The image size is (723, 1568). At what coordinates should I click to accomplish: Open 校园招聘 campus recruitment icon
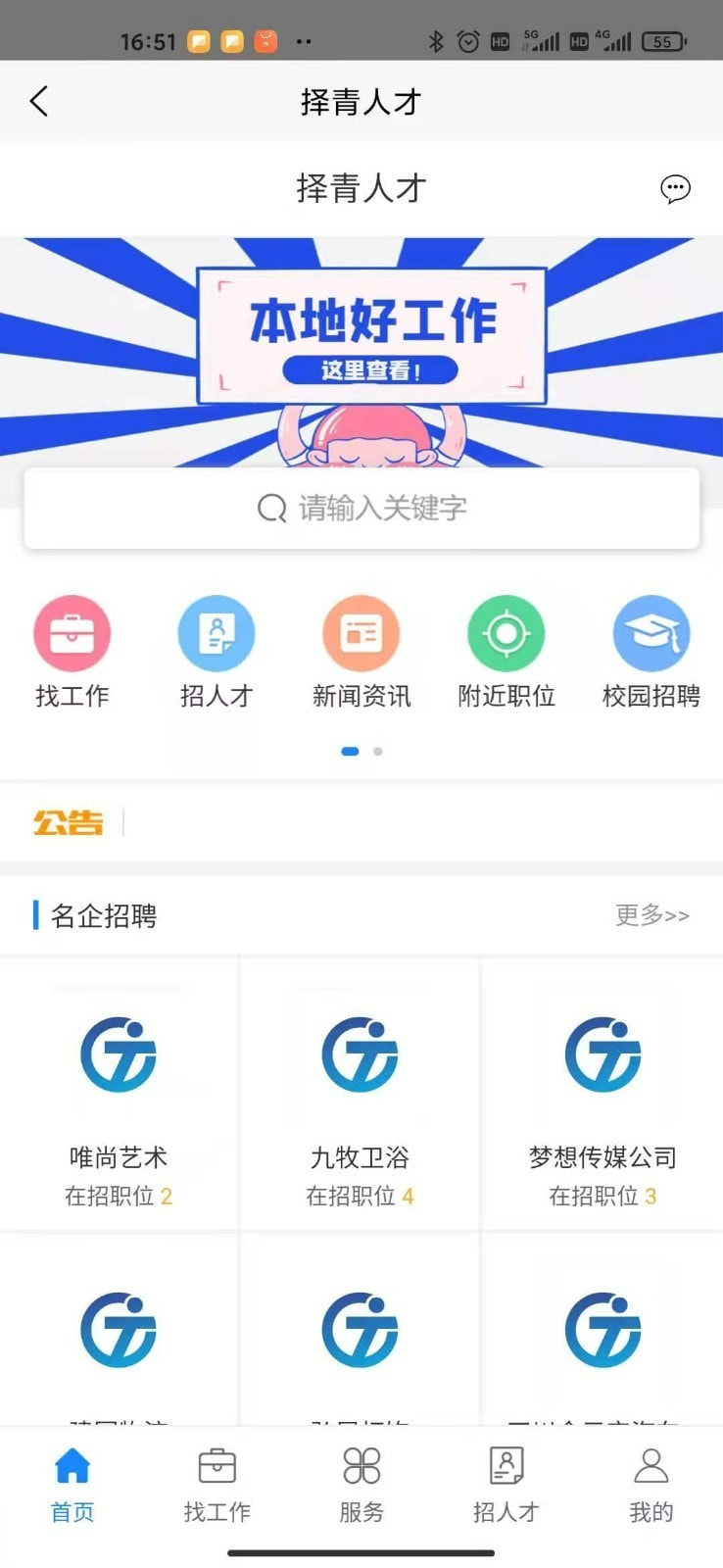[651, 632]
